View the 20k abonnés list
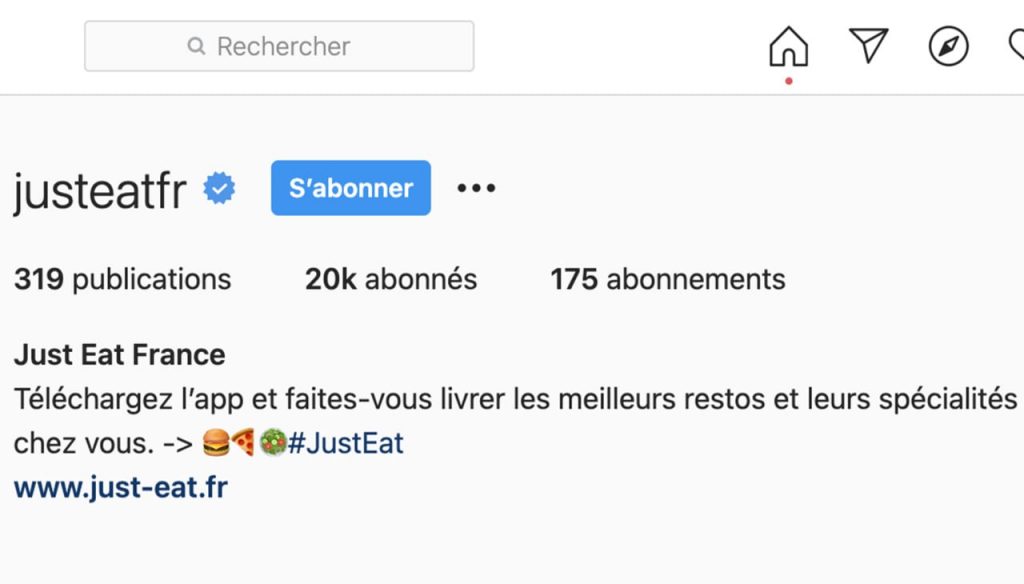Image resolution: width=1024 pixels, height=584 pixels. click(x=391, y=279)
